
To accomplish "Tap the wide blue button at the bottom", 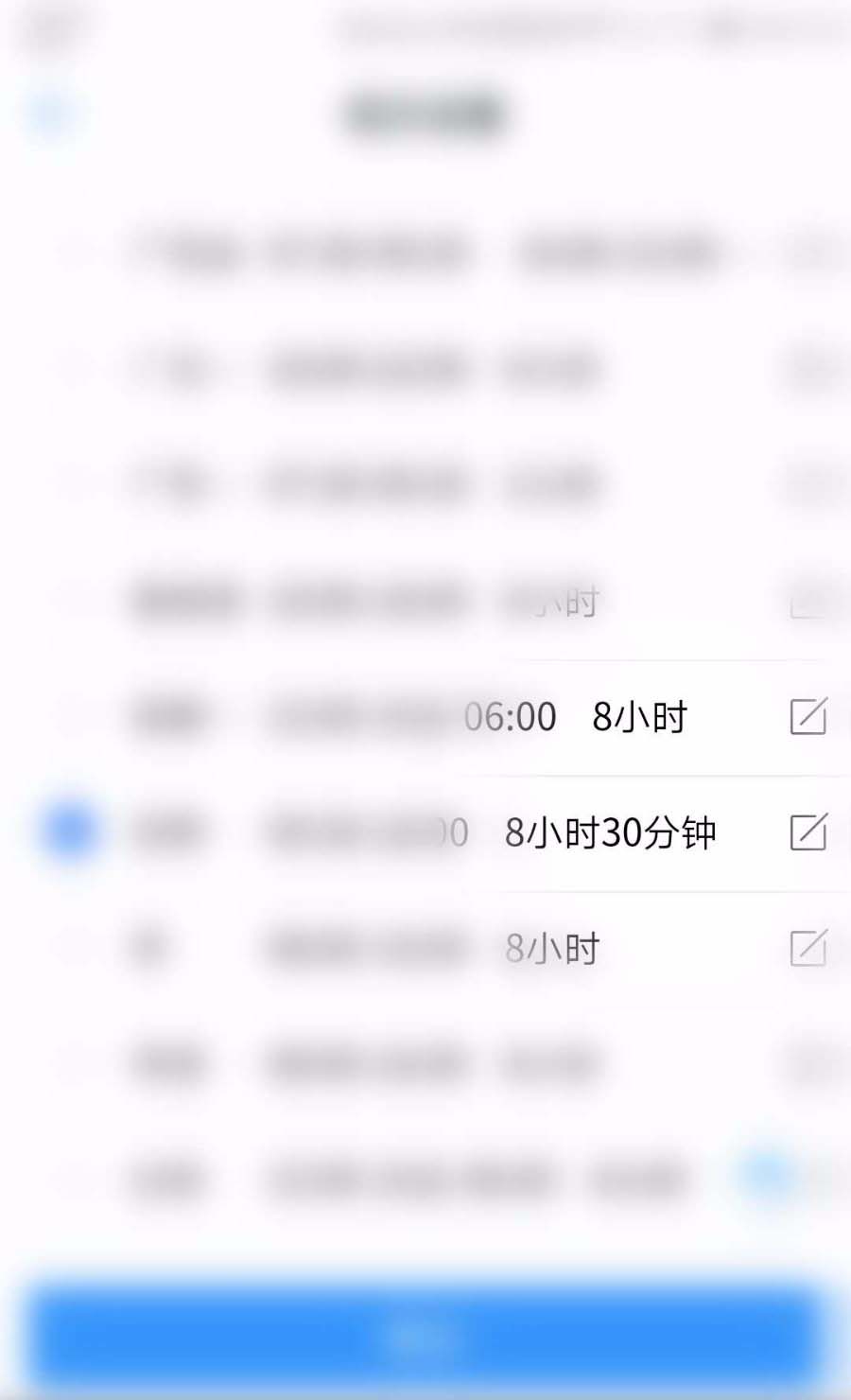I will (425, 1337).
